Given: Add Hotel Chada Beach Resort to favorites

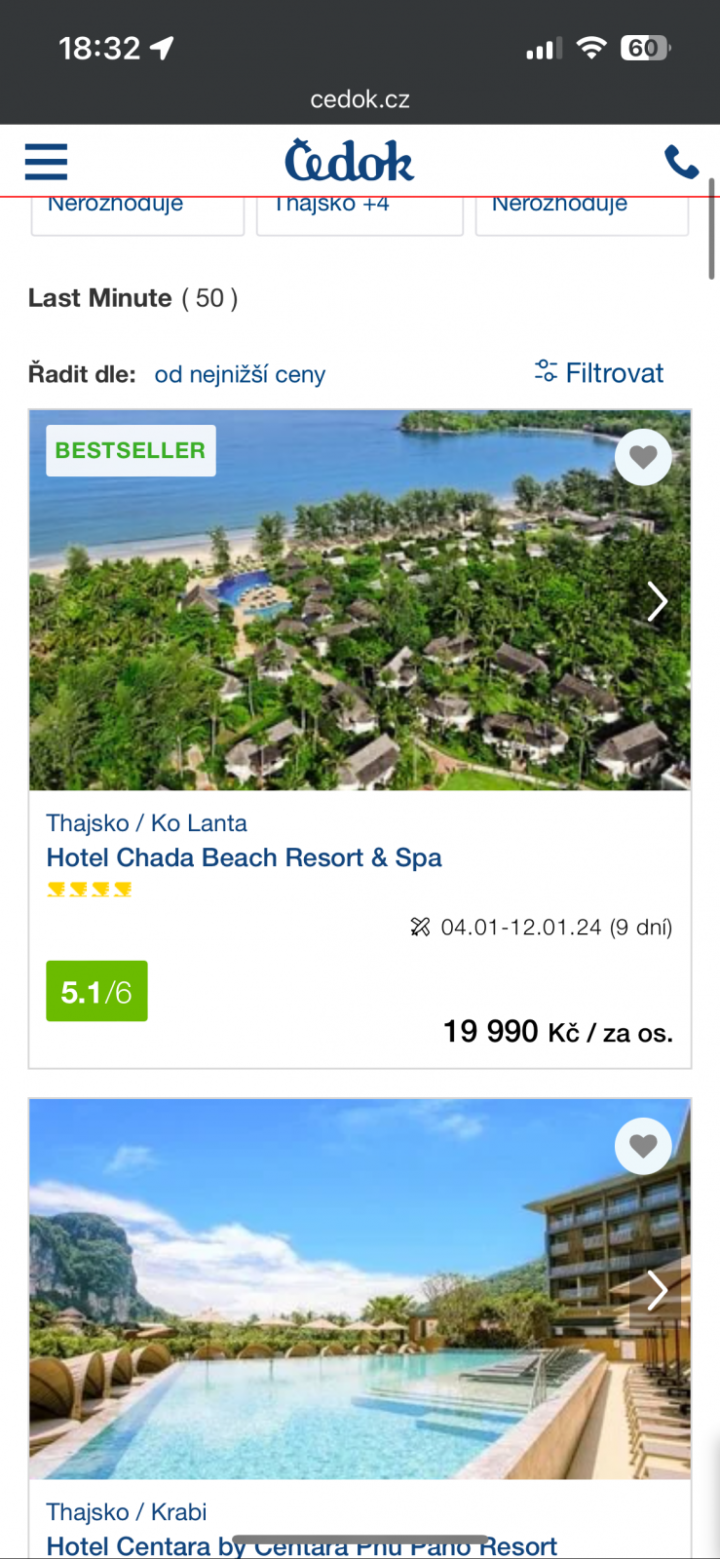Looking at the screenshot, I should point(643,457).
